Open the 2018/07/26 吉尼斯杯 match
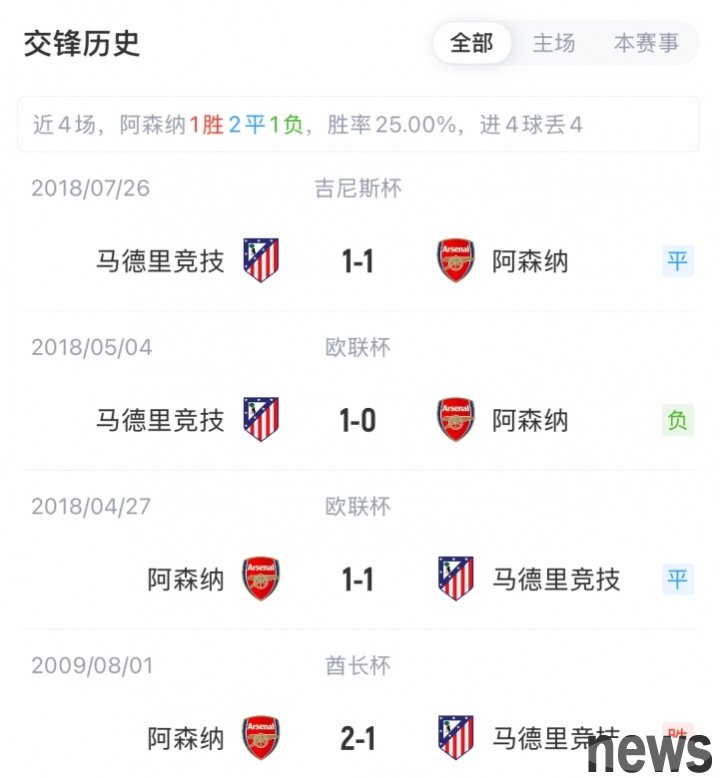The height and width of the screenshot is (778, 720). coord(358,262)
